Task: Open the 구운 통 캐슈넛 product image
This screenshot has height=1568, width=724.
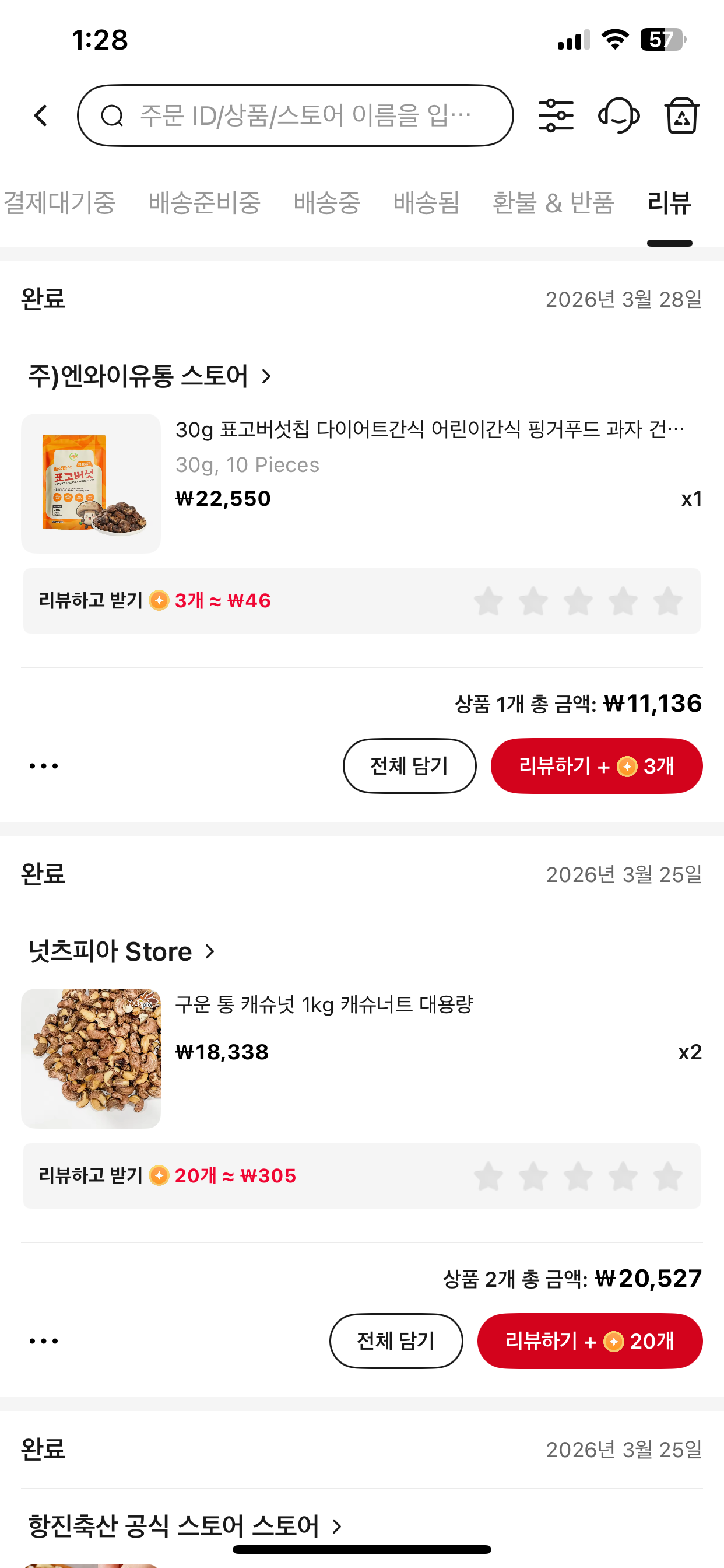Action: coord(92,1059)
